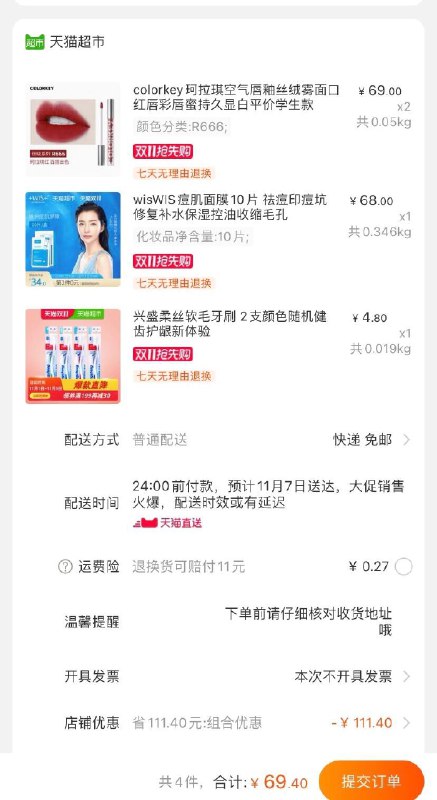
Task: Open the wisWIS face mask item
Action: (218, 240)
